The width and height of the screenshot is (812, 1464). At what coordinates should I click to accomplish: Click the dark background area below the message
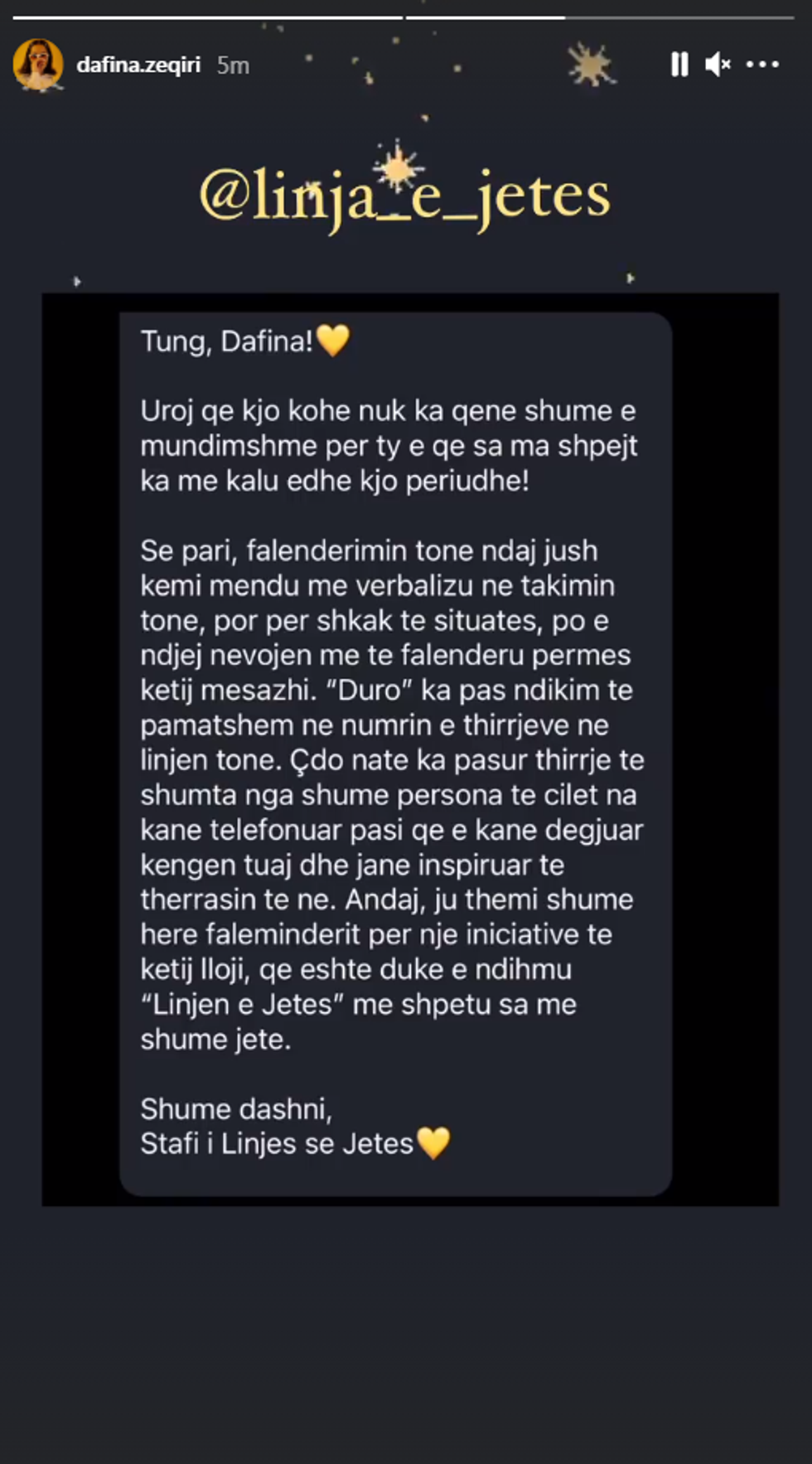[406, 1326]
